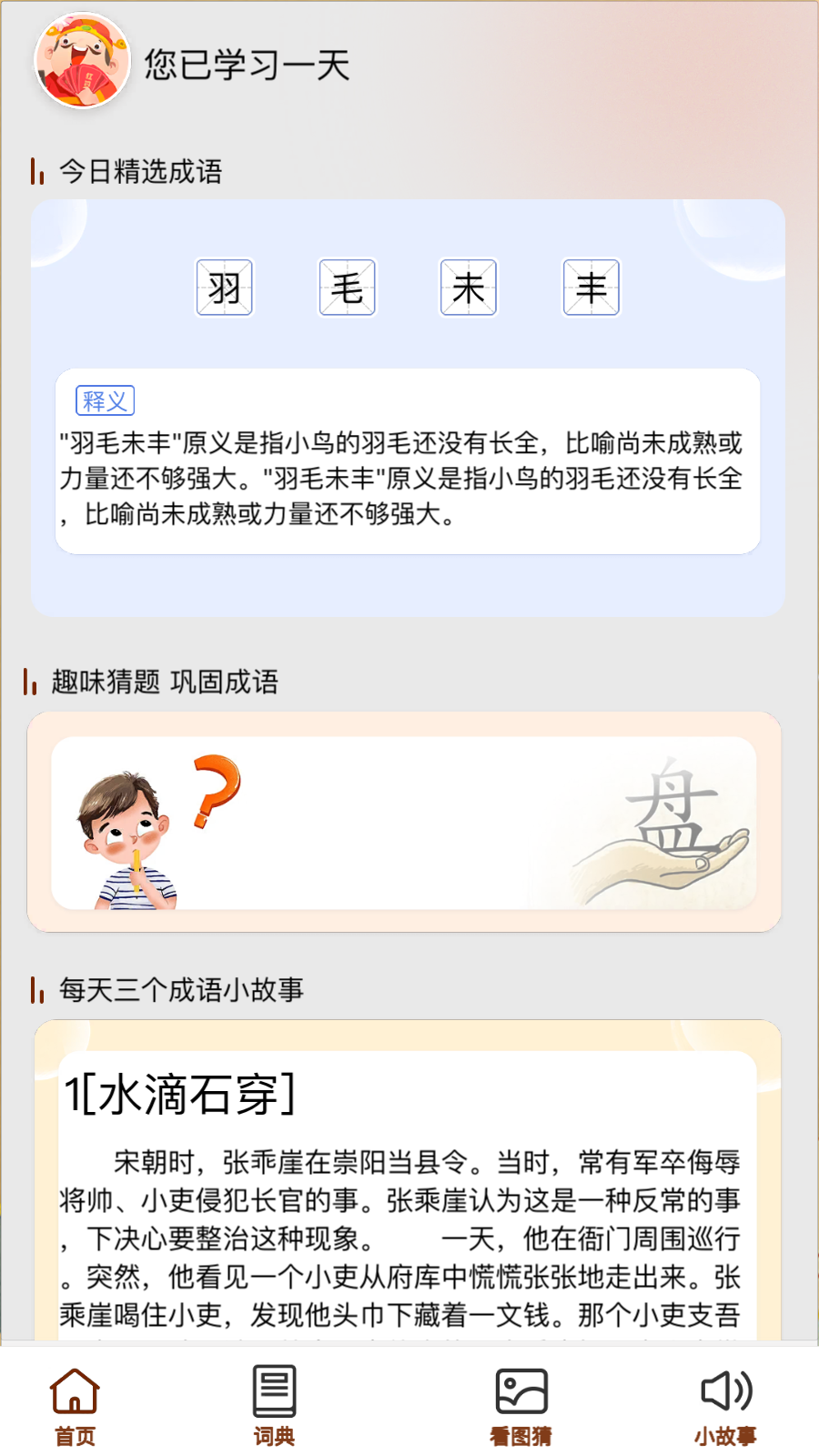Viewport: 819px width, 1456px height.
Task: Open the 词典 tab
Action: (x=274, y=1405)
